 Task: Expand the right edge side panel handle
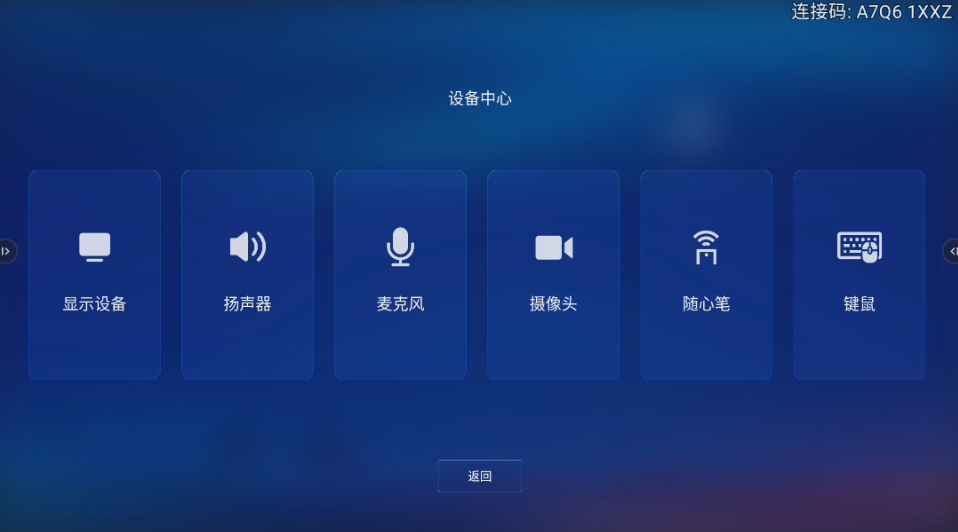pyautogui.click(x=951, y=251)
